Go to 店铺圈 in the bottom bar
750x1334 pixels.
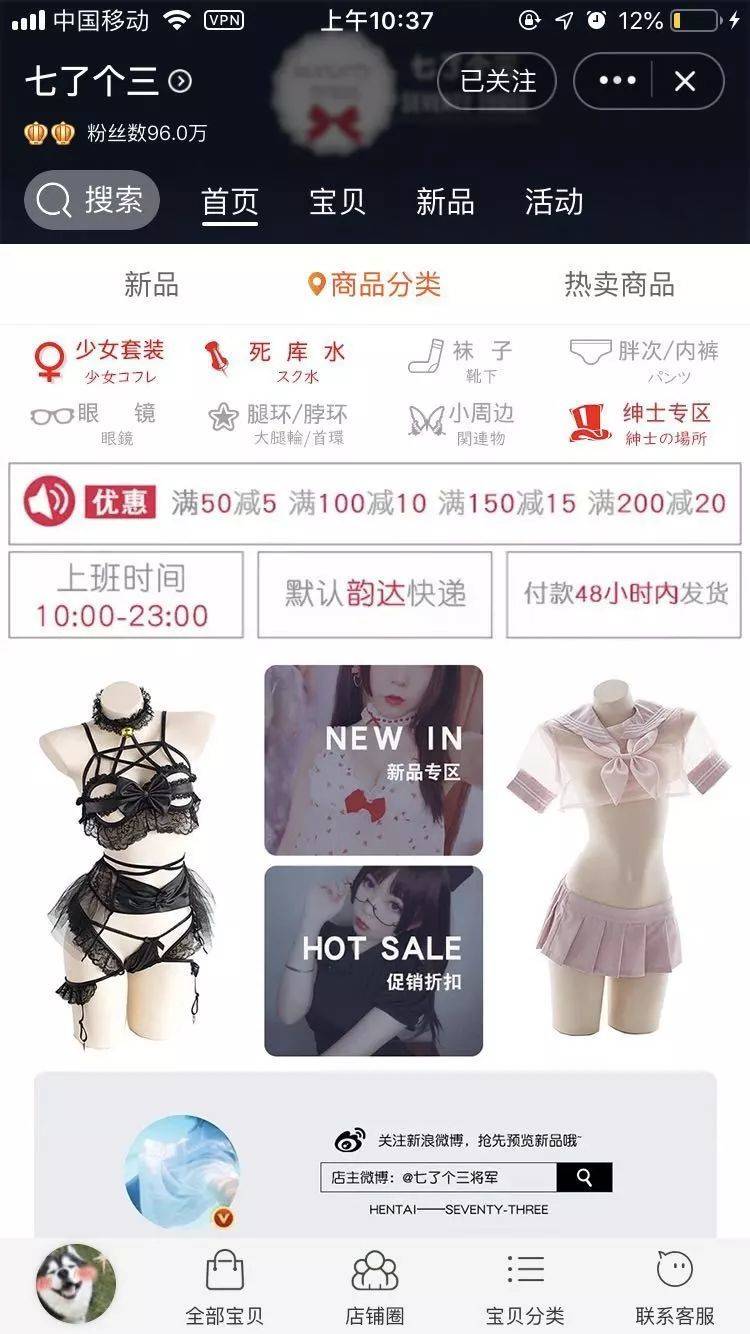coord(375,1288)
